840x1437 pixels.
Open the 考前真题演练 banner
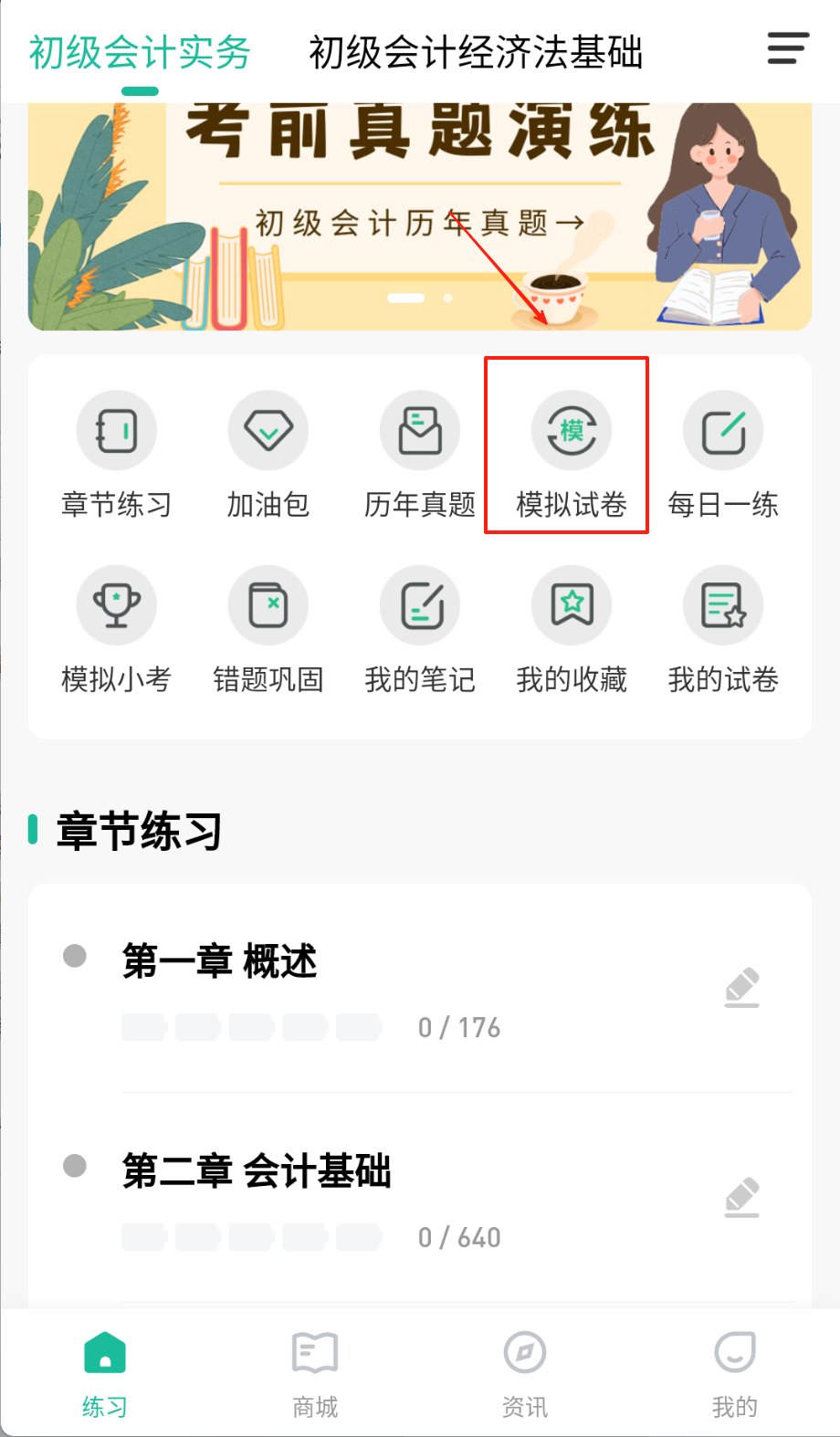419,216
